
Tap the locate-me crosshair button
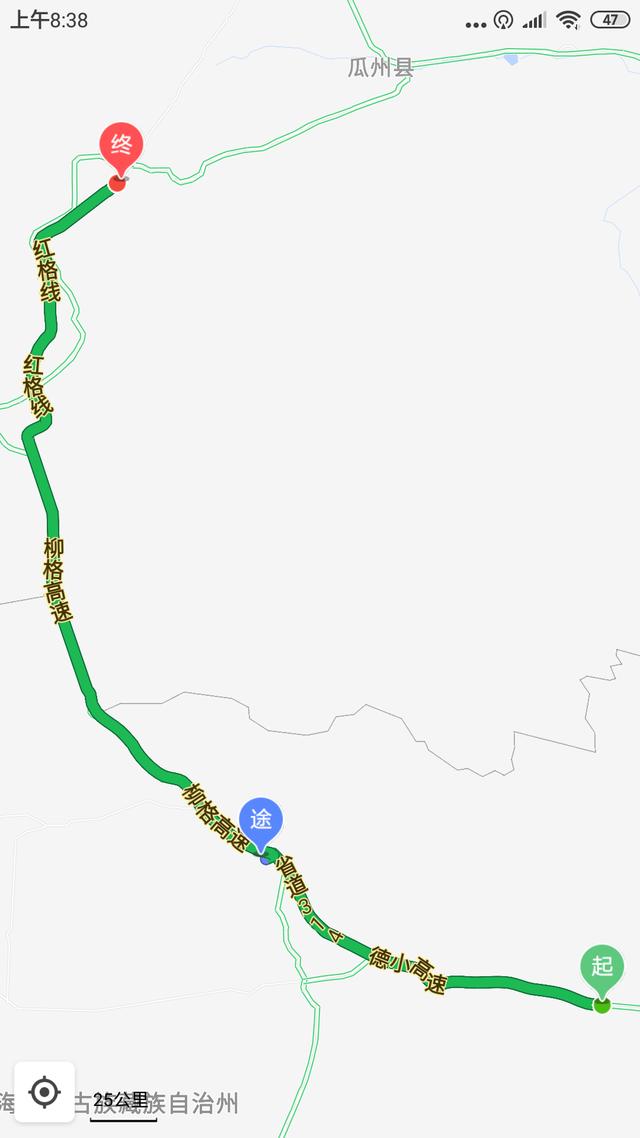44,1091
